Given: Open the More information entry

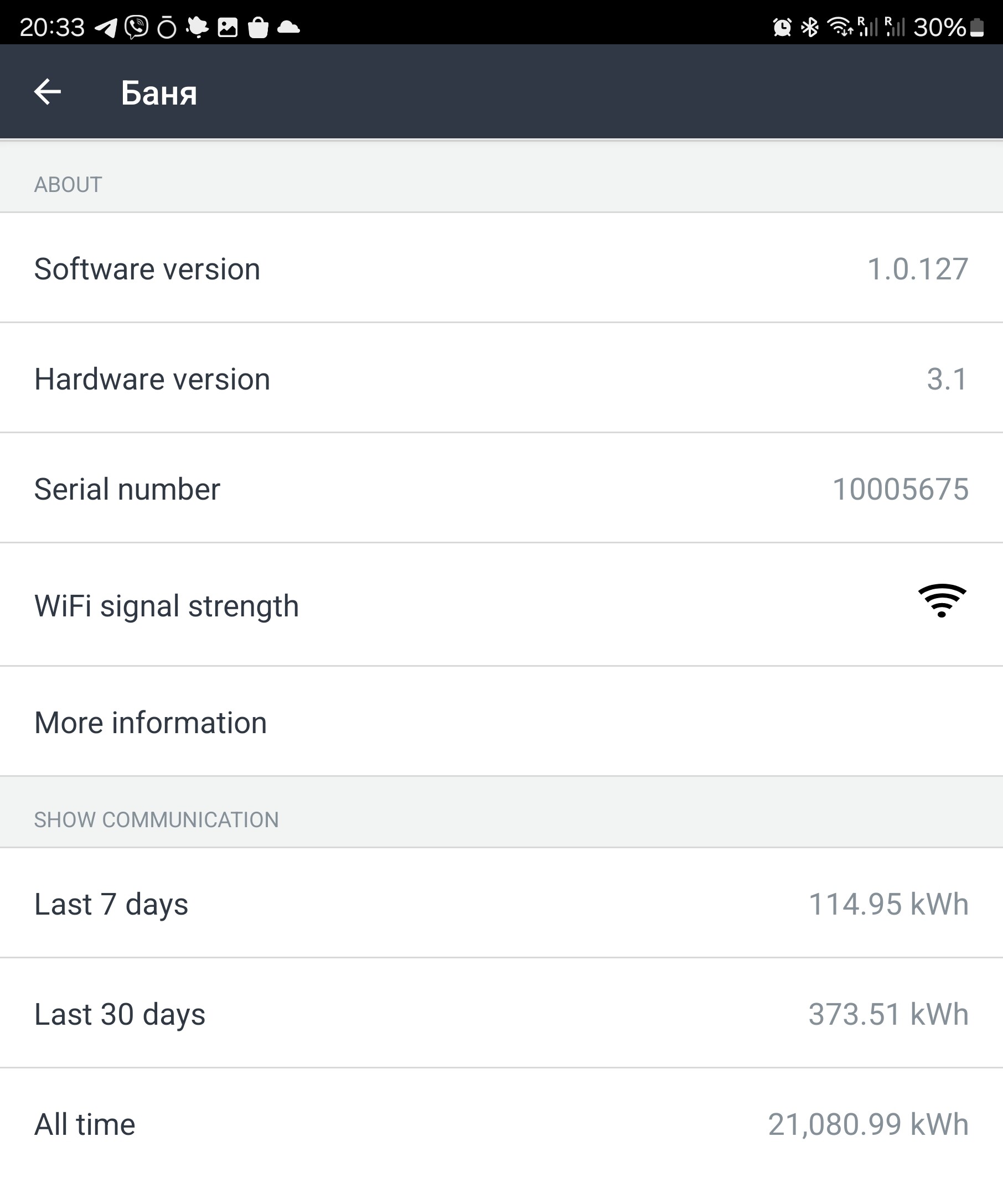Looking at the screenshot, I should click(501, 722).
